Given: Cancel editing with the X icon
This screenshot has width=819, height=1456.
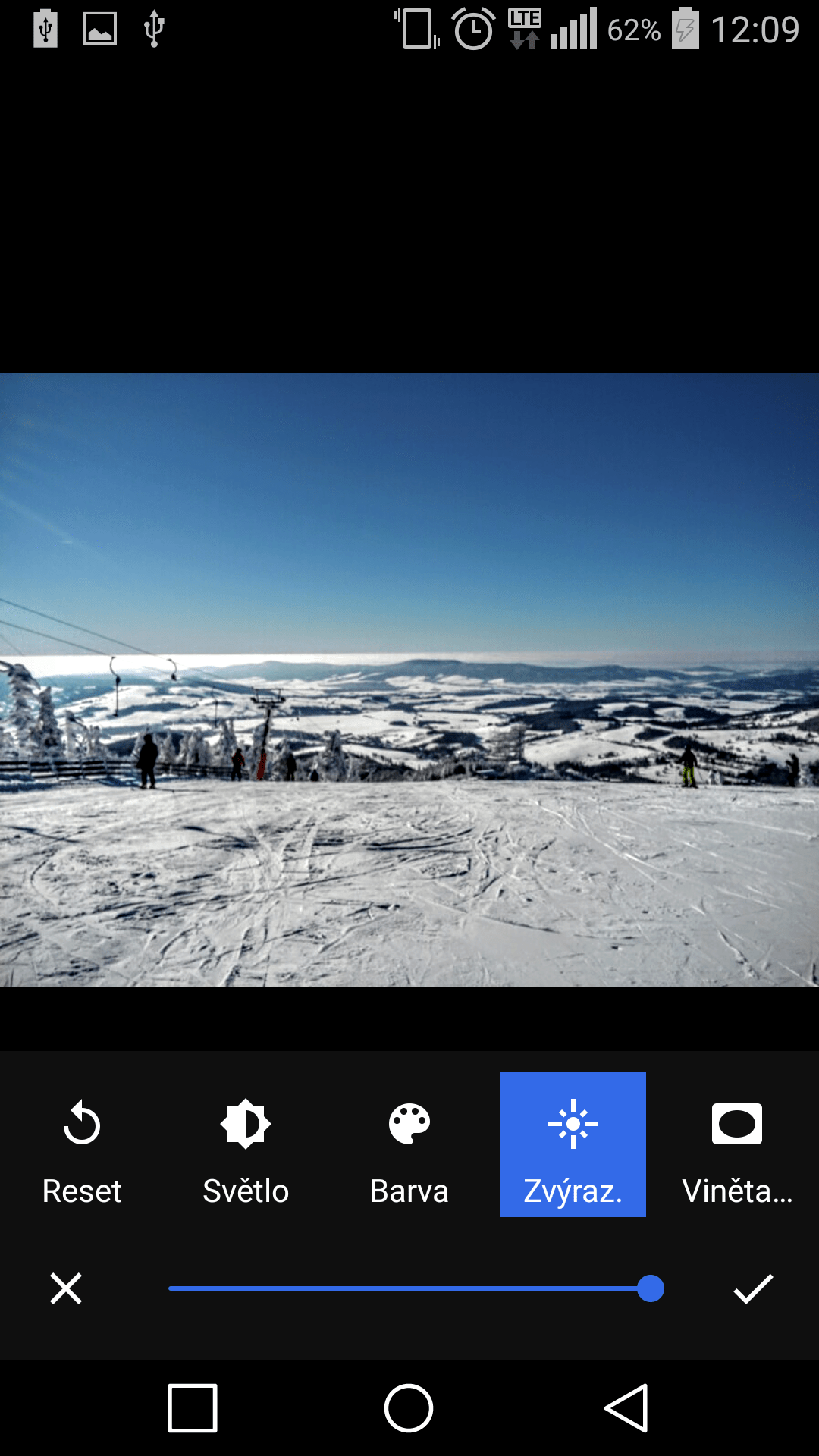Looking at the screenshot, I should [66, 1288].
